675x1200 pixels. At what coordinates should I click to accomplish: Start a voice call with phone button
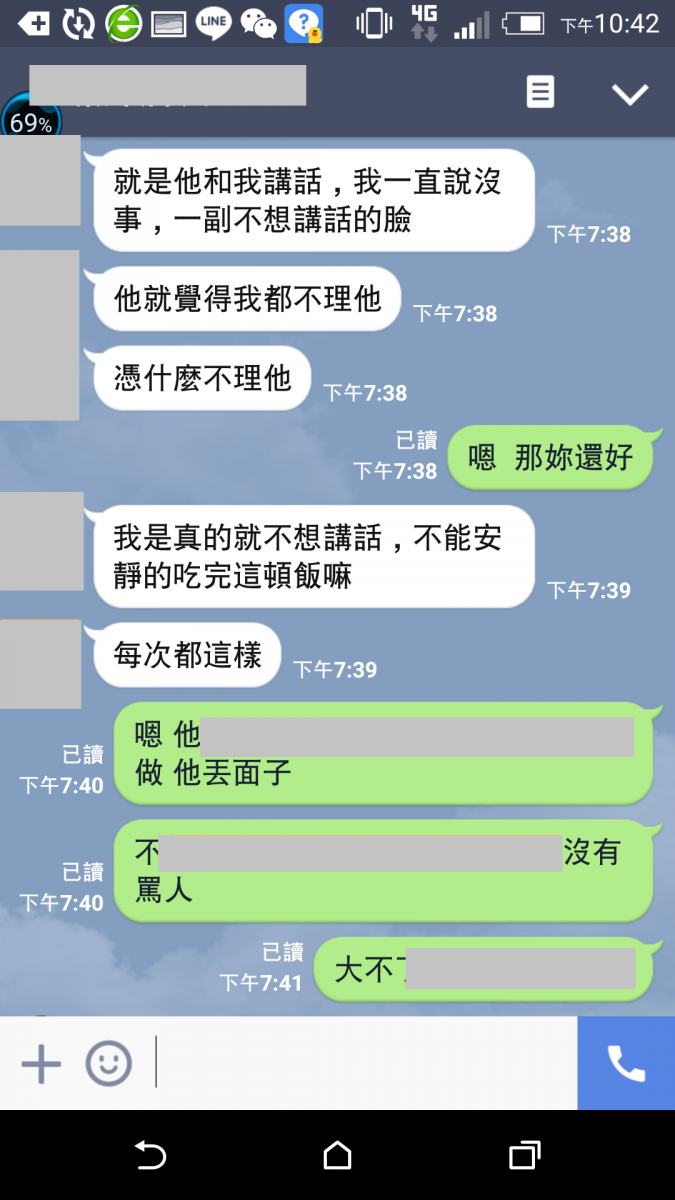tap(626, 1063)
